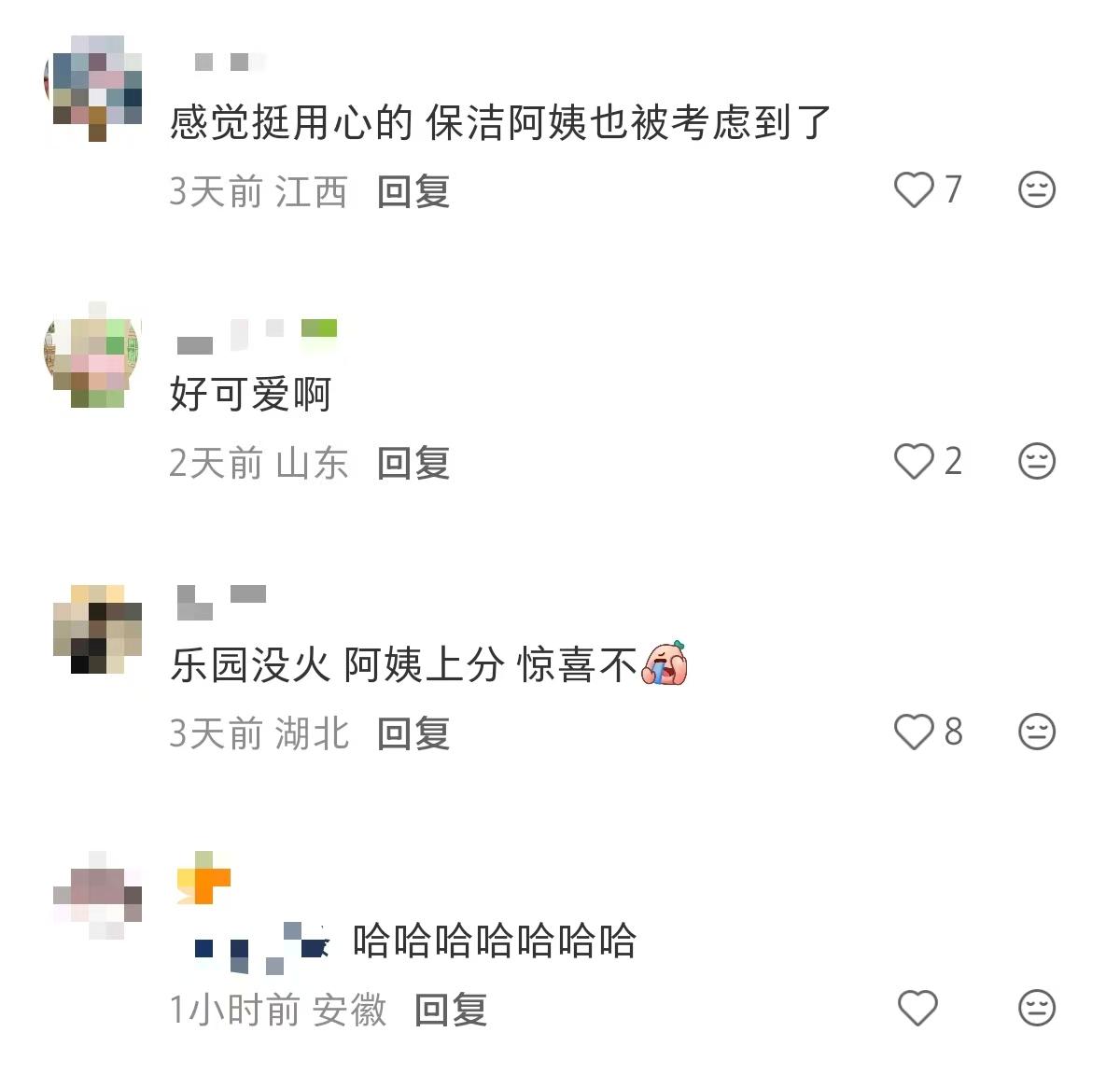Reply to the 3天前 湖北 comment
The image size is (1120, 1088).
[x=413, y=734]
